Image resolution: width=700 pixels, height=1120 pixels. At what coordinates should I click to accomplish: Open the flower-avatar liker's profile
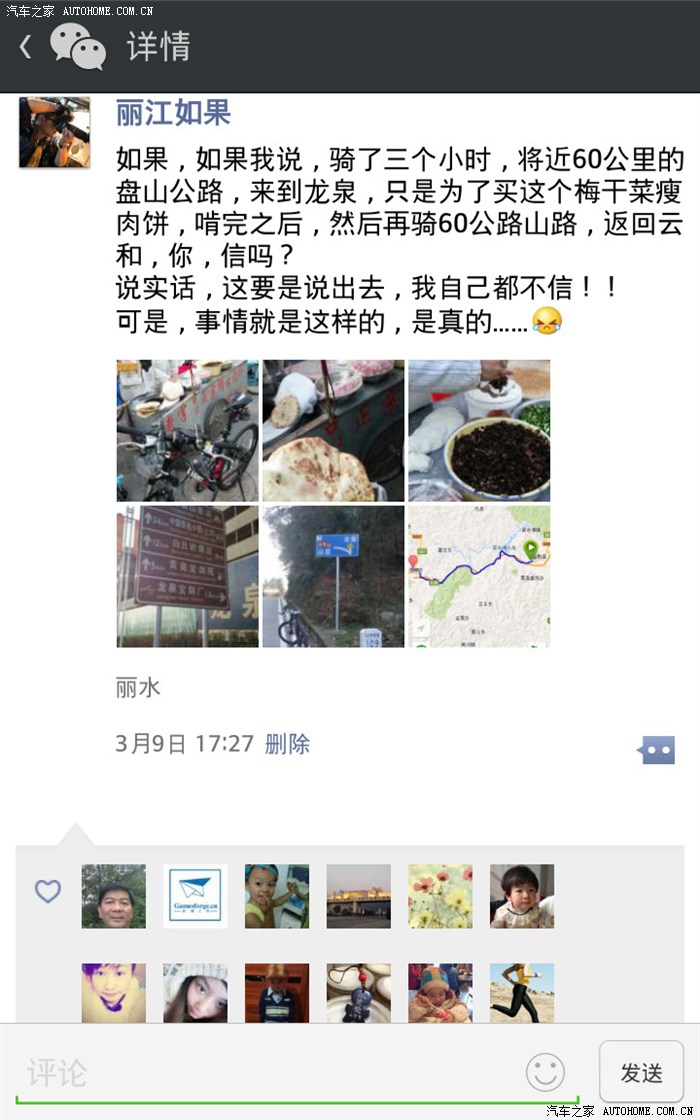point(440,896)
